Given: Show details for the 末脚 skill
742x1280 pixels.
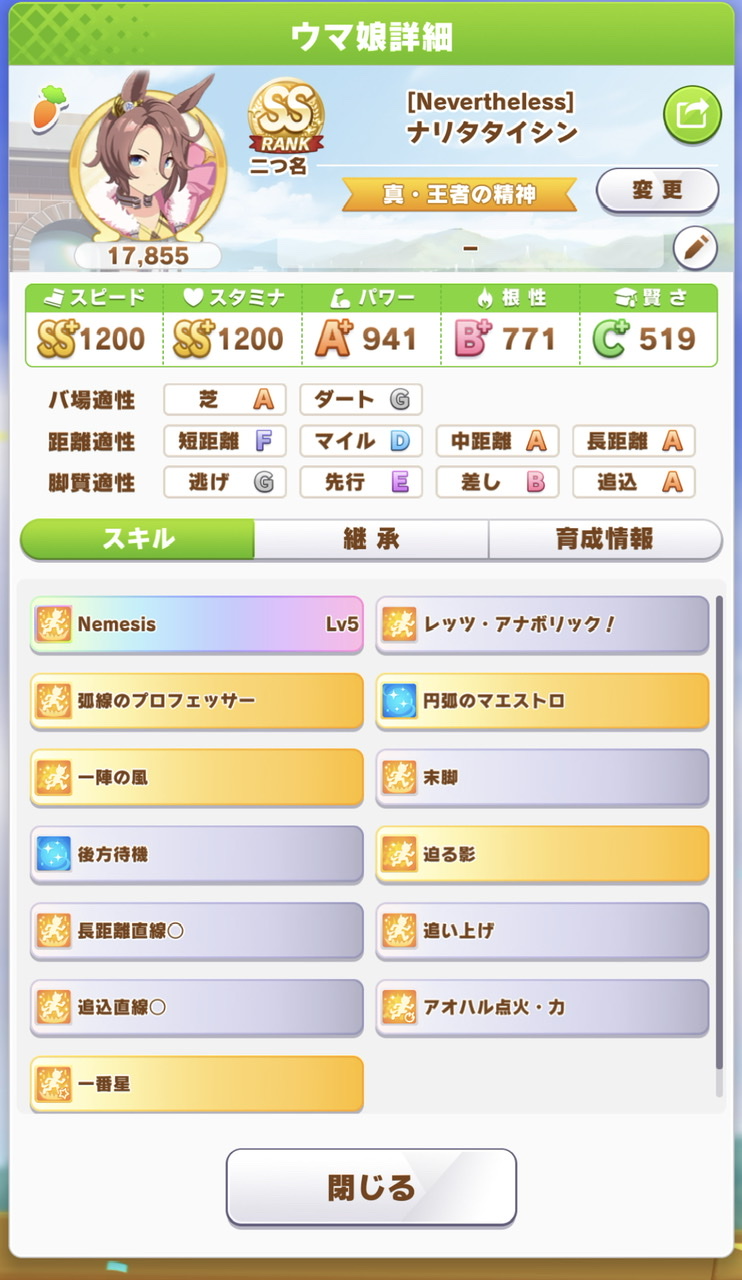Looking at the screenshot, I should pos(542,777).
